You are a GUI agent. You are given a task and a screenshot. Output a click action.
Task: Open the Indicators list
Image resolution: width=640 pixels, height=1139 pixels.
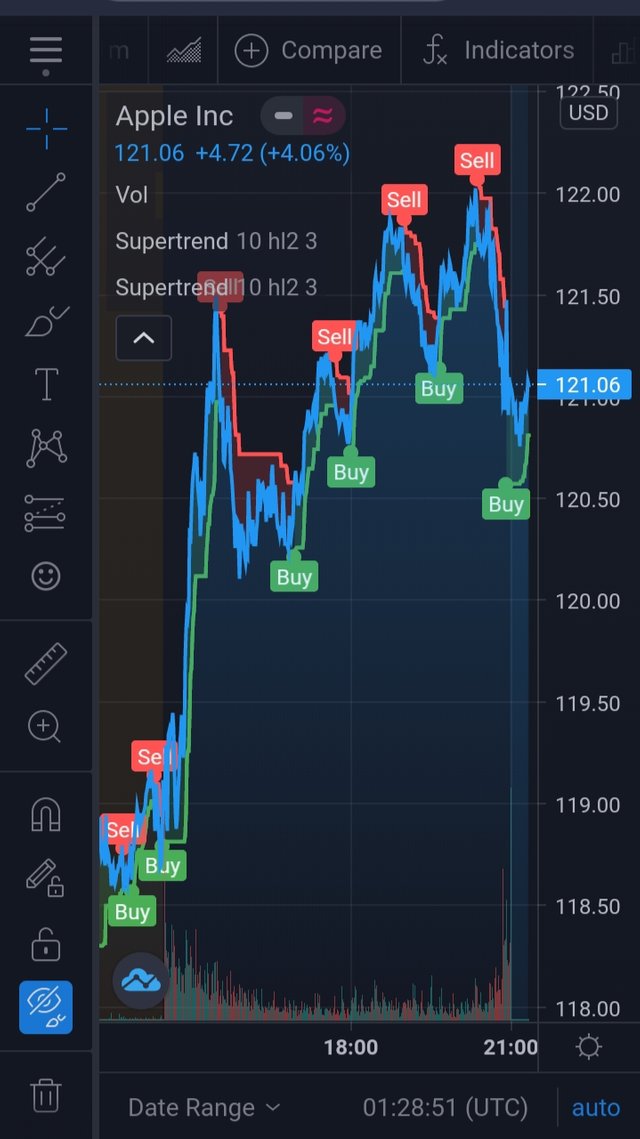click(498, 50)
